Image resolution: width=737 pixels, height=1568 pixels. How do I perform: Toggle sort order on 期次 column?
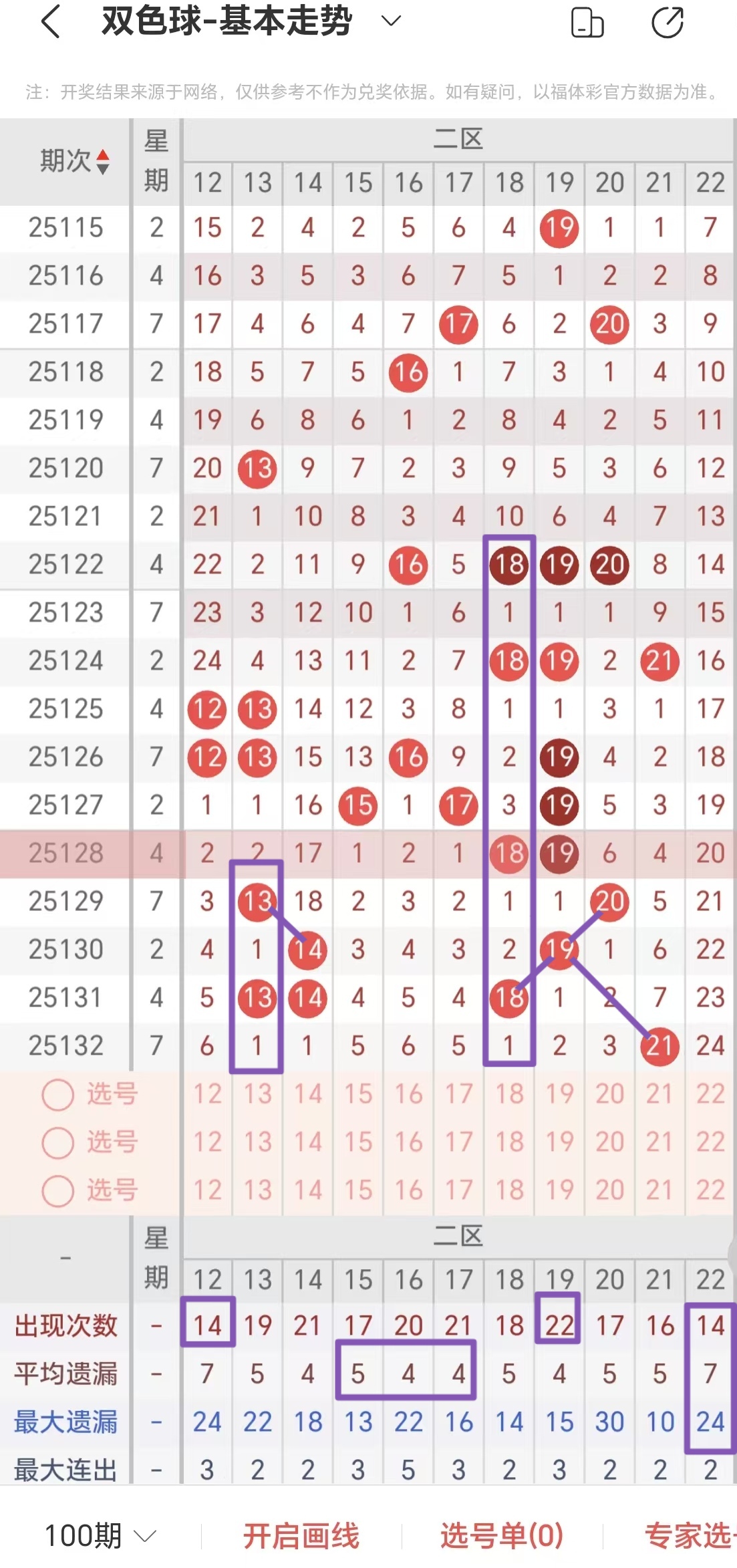pyautogui.click(x=102, y=162)
